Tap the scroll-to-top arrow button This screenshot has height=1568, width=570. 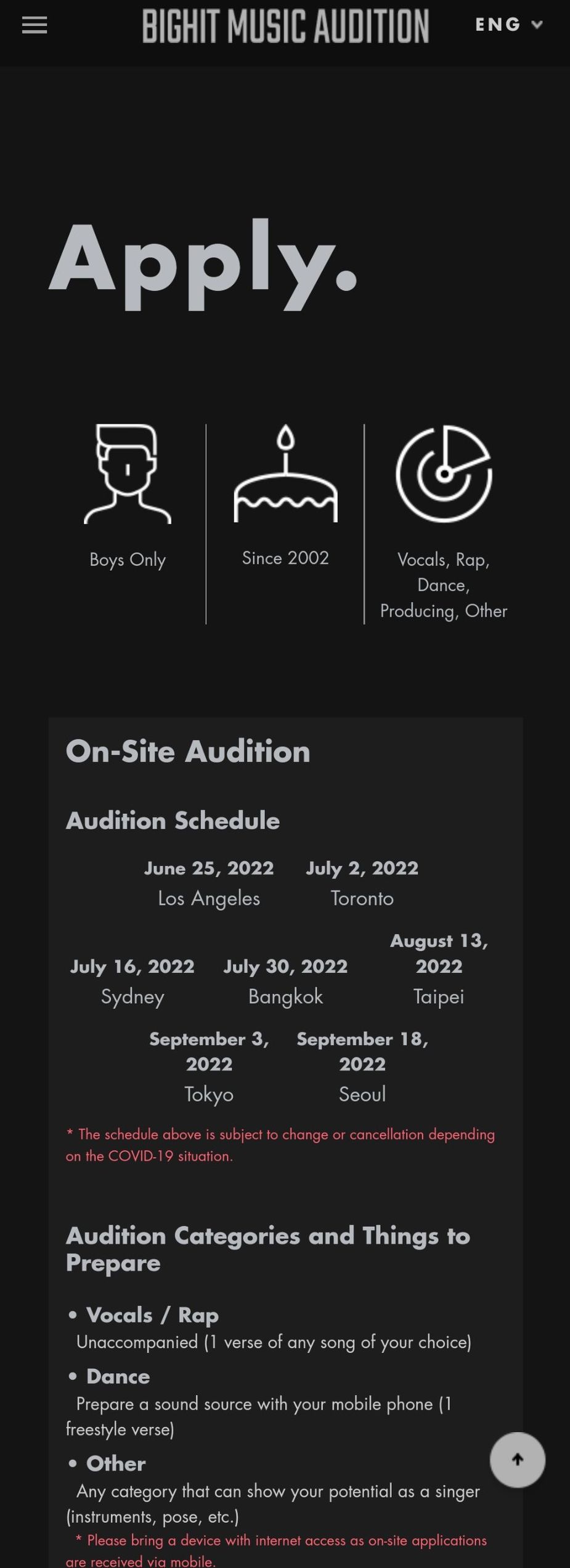click(x=517, y=1459)
